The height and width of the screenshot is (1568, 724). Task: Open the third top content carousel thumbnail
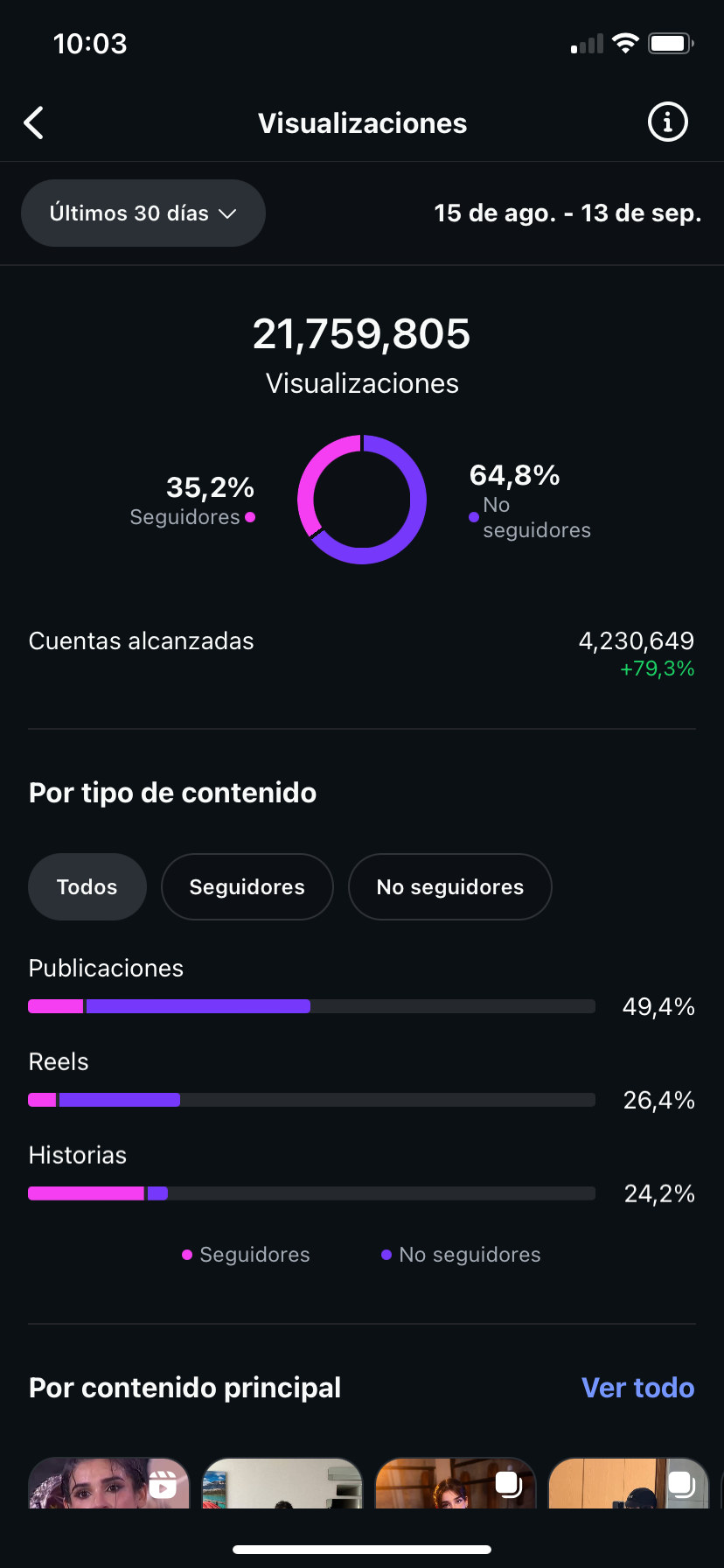pos(456,1483)
